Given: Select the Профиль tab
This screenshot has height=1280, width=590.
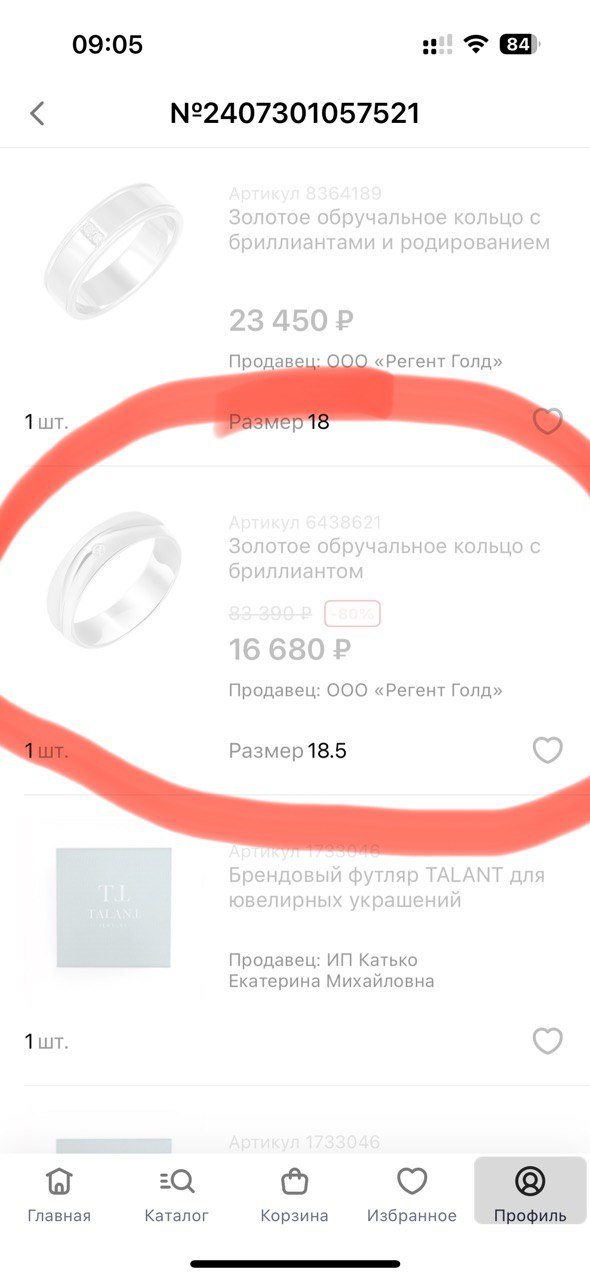Looking at the screenshot, I should [530, 1195].
